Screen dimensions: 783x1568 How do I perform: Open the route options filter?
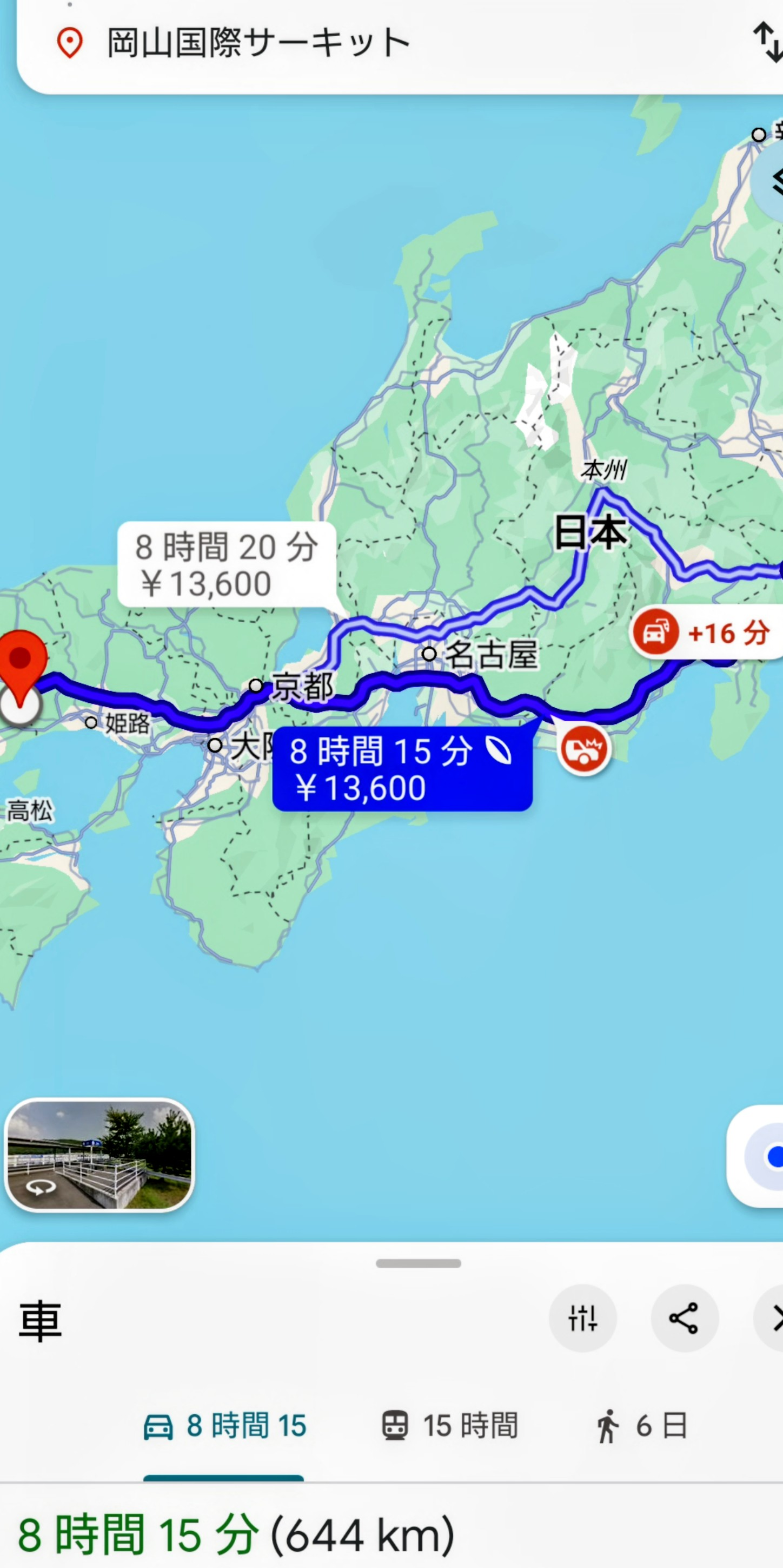[x=582, y=1319]
